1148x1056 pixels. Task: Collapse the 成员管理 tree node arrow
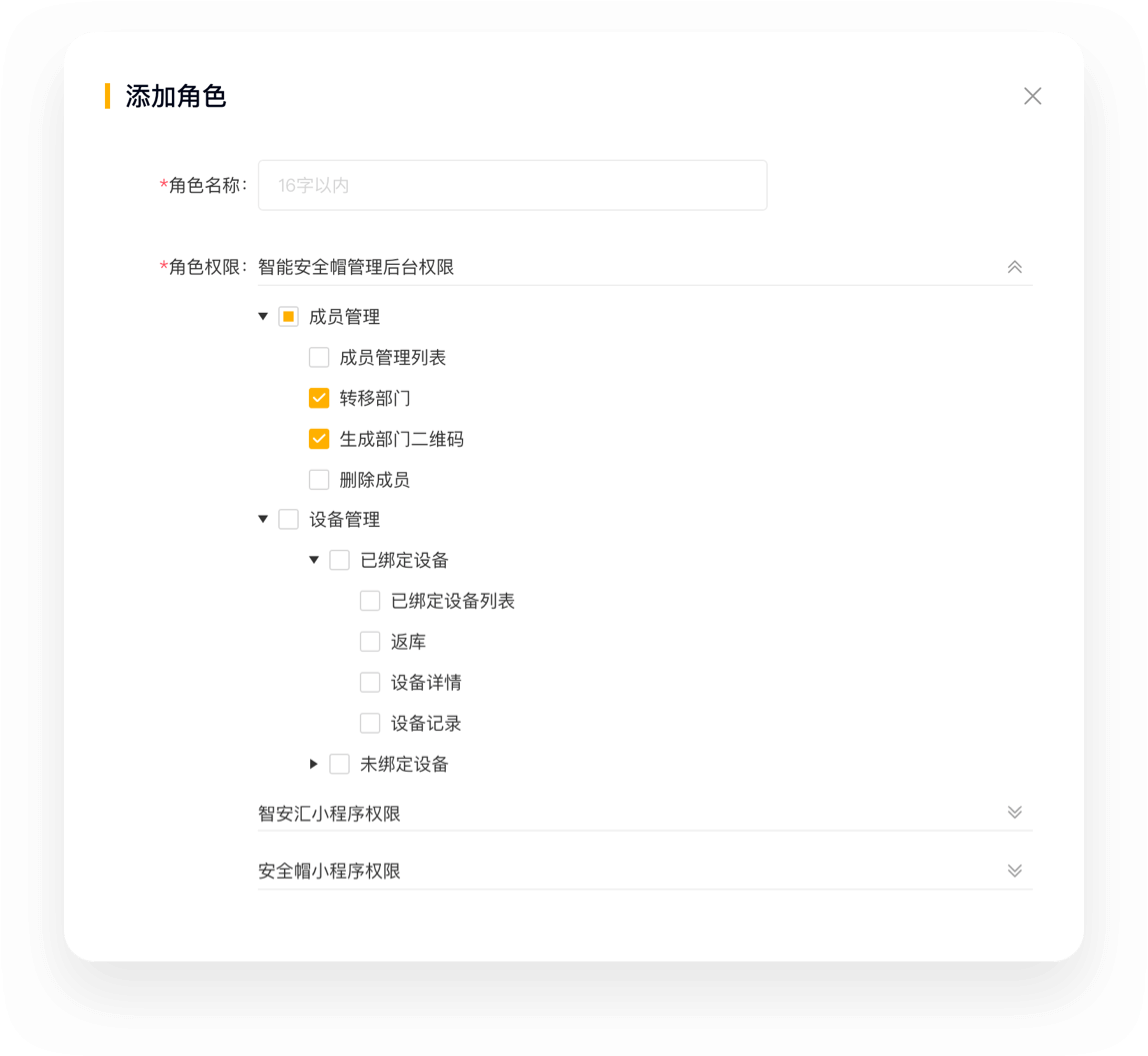264,316
